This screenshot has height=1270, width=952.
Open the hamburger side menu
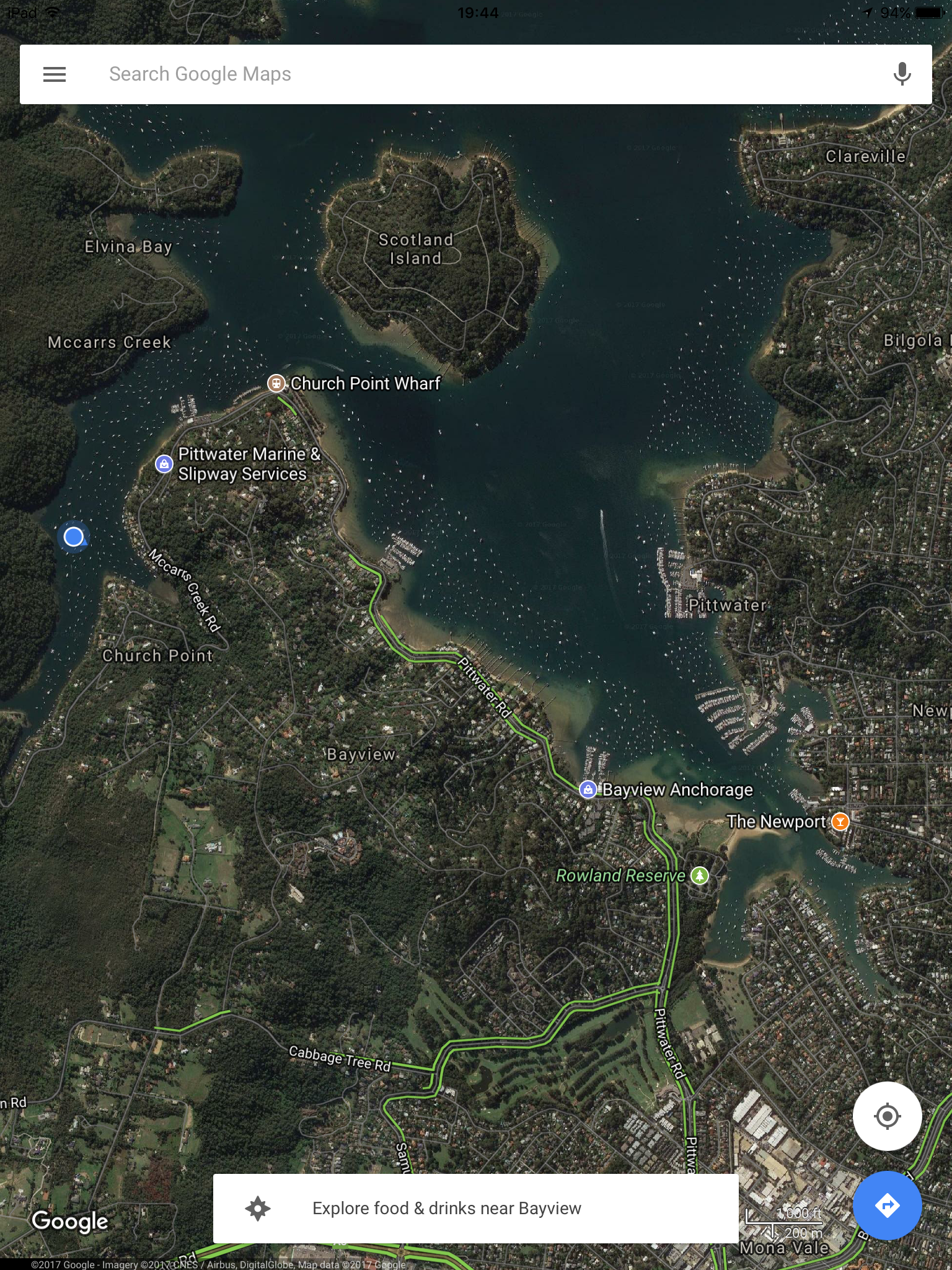pos(55,74)
